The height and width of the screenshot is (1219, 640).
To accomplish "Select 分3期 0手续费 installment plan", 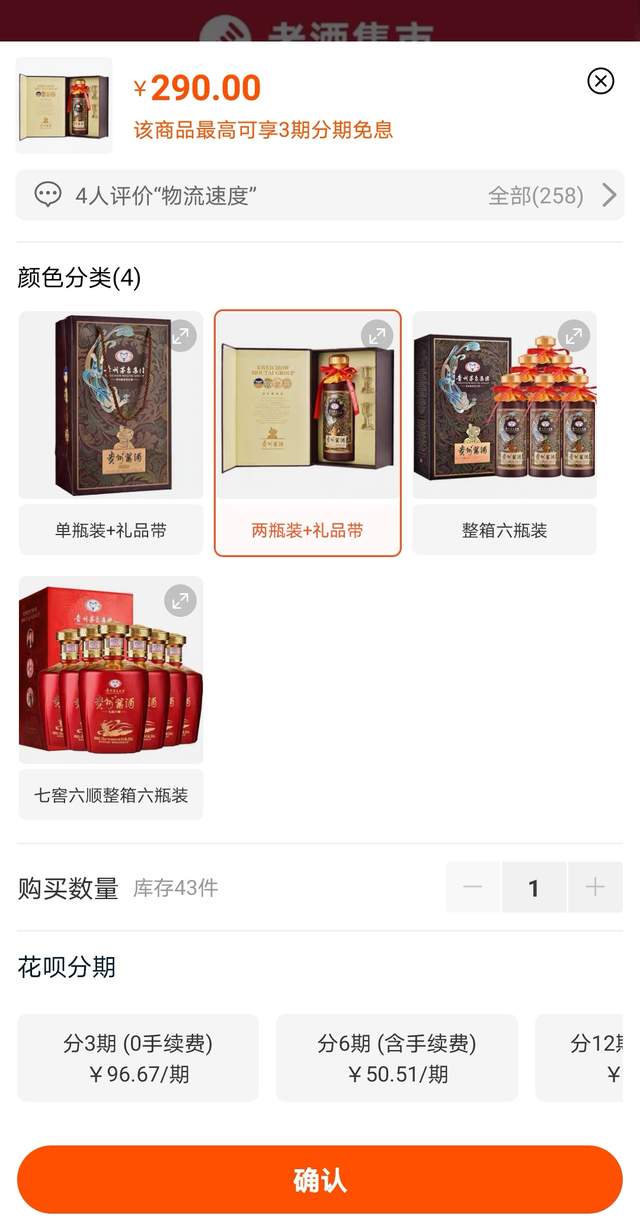I will point(138,1058).
